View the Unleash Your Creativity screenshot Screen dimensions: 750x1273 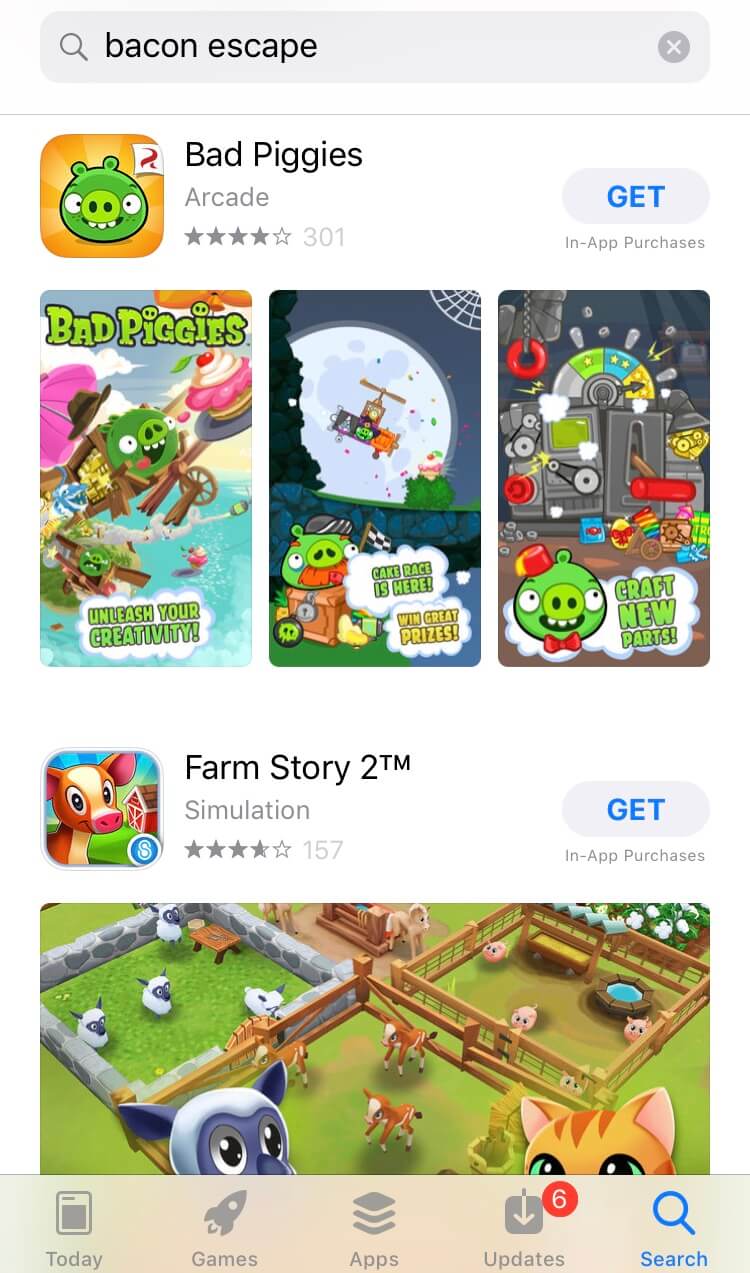[146, 478]
